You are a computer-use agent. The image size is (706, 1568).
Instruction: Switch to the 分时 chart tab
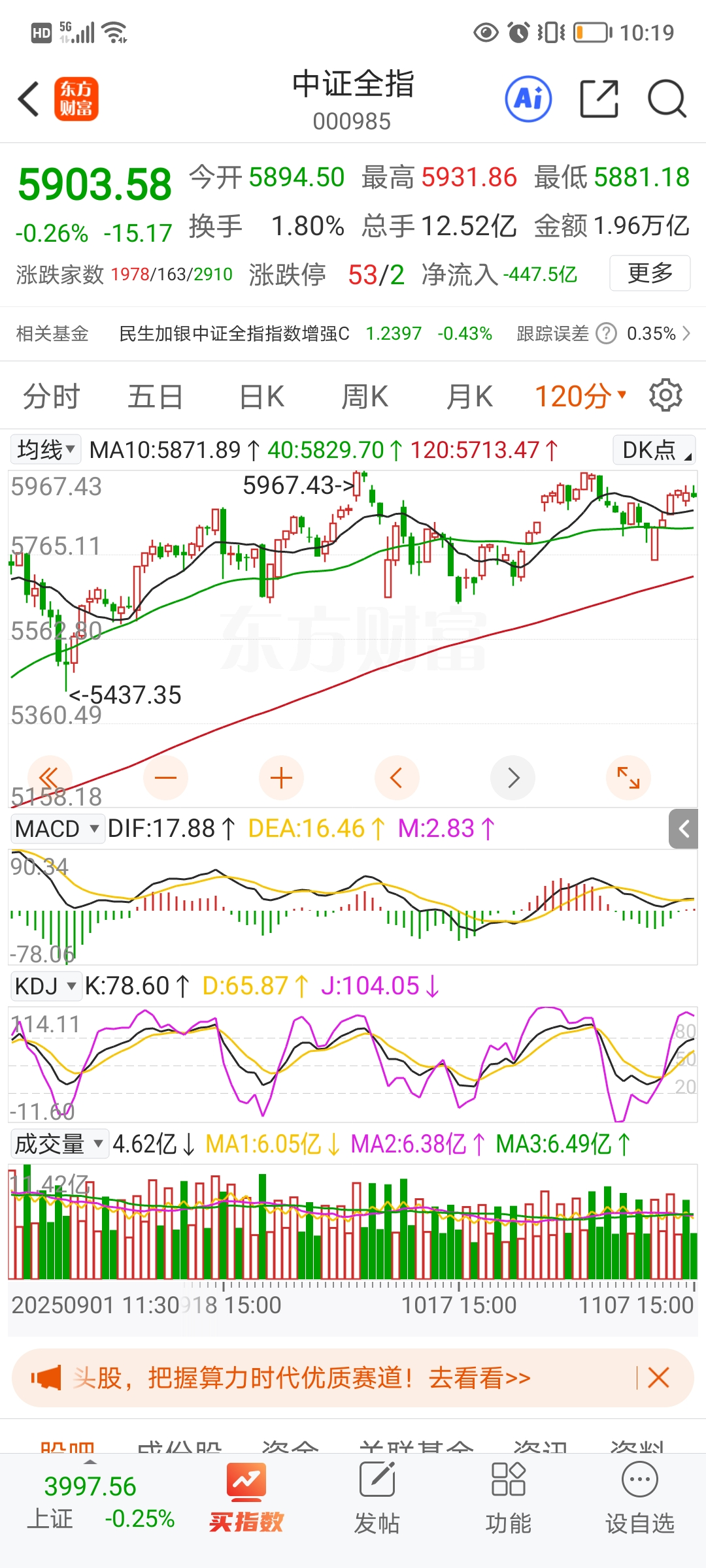click(51, 397)
